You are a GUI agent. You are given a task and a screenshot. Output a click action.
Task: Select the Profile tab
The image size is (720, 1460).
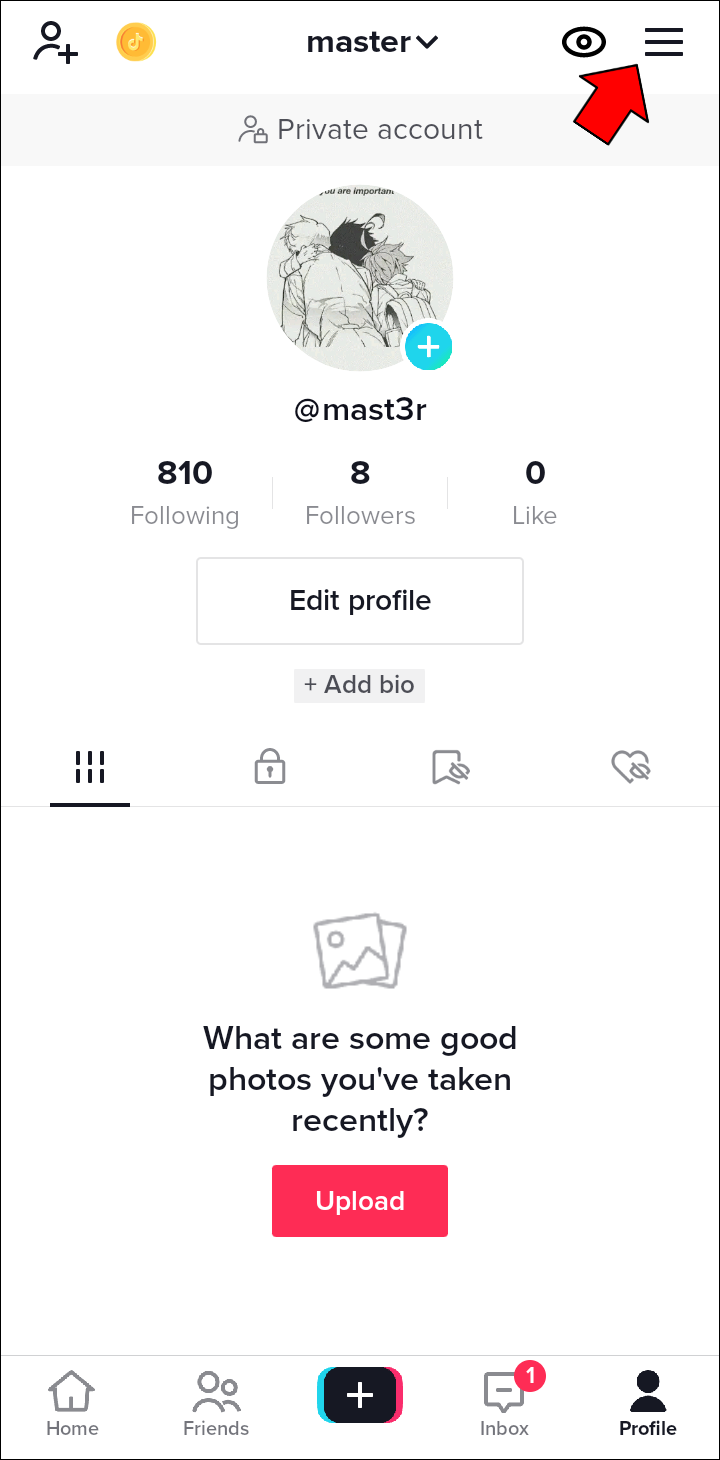(x=648, y=1404)
